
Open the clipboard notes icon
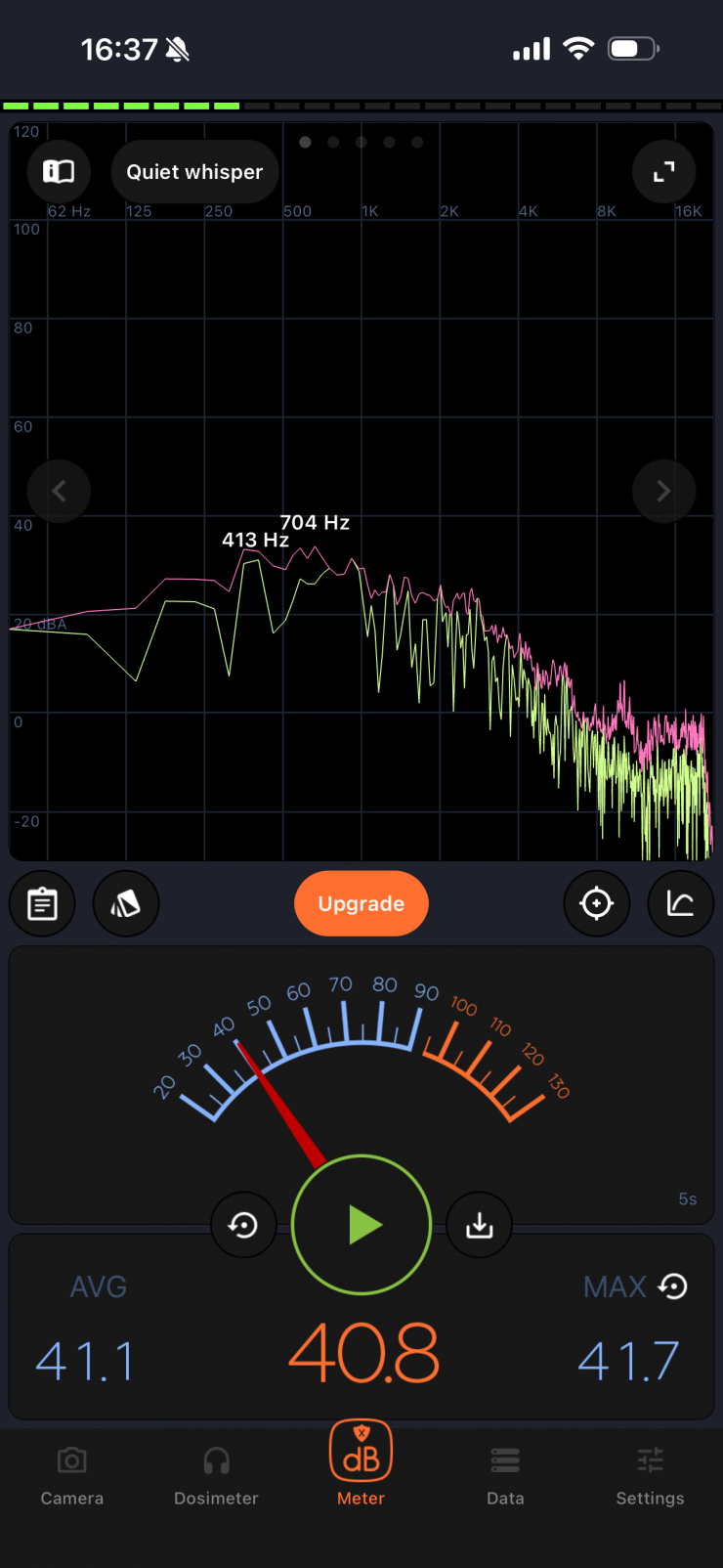click(x=42, y=904)
